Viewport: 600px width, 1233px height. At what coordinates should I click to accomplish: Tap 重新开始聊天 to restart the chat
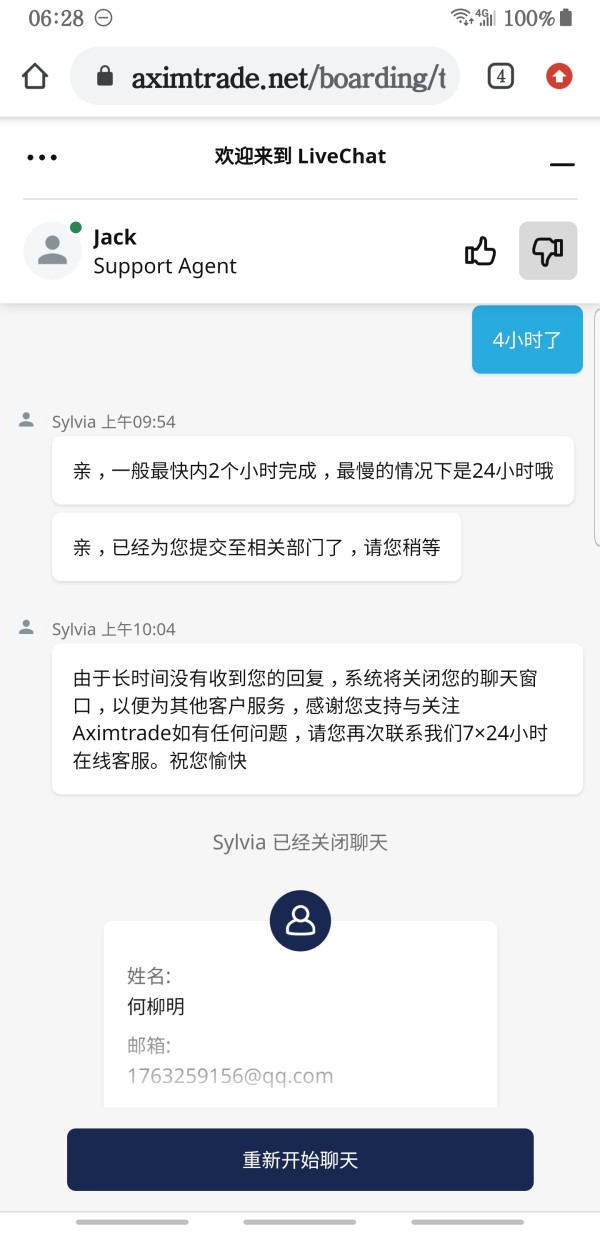click(x=300, y=1160)
